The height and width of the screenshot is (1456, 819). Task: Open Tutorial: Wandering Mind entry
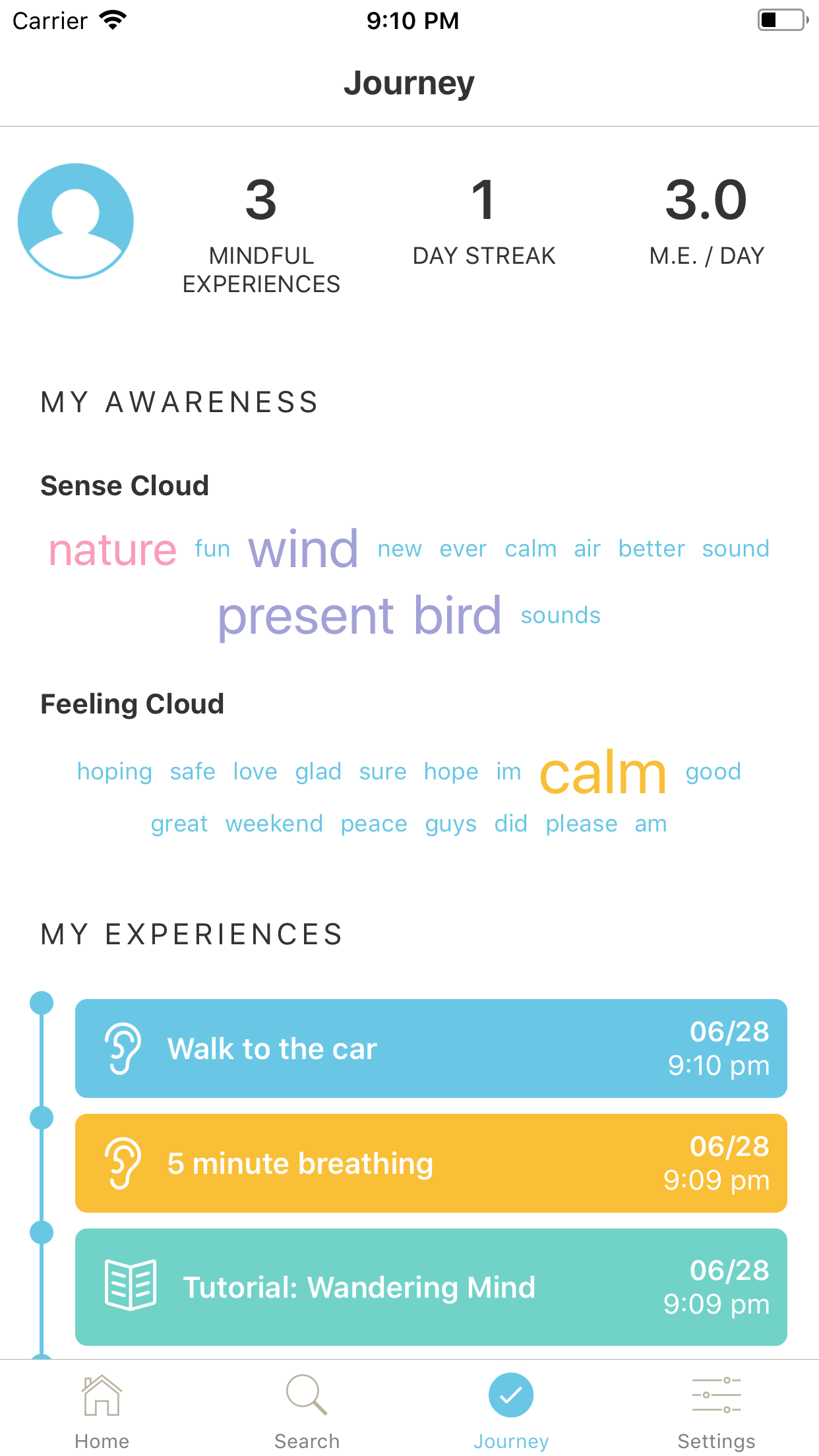coord(431,1287)
